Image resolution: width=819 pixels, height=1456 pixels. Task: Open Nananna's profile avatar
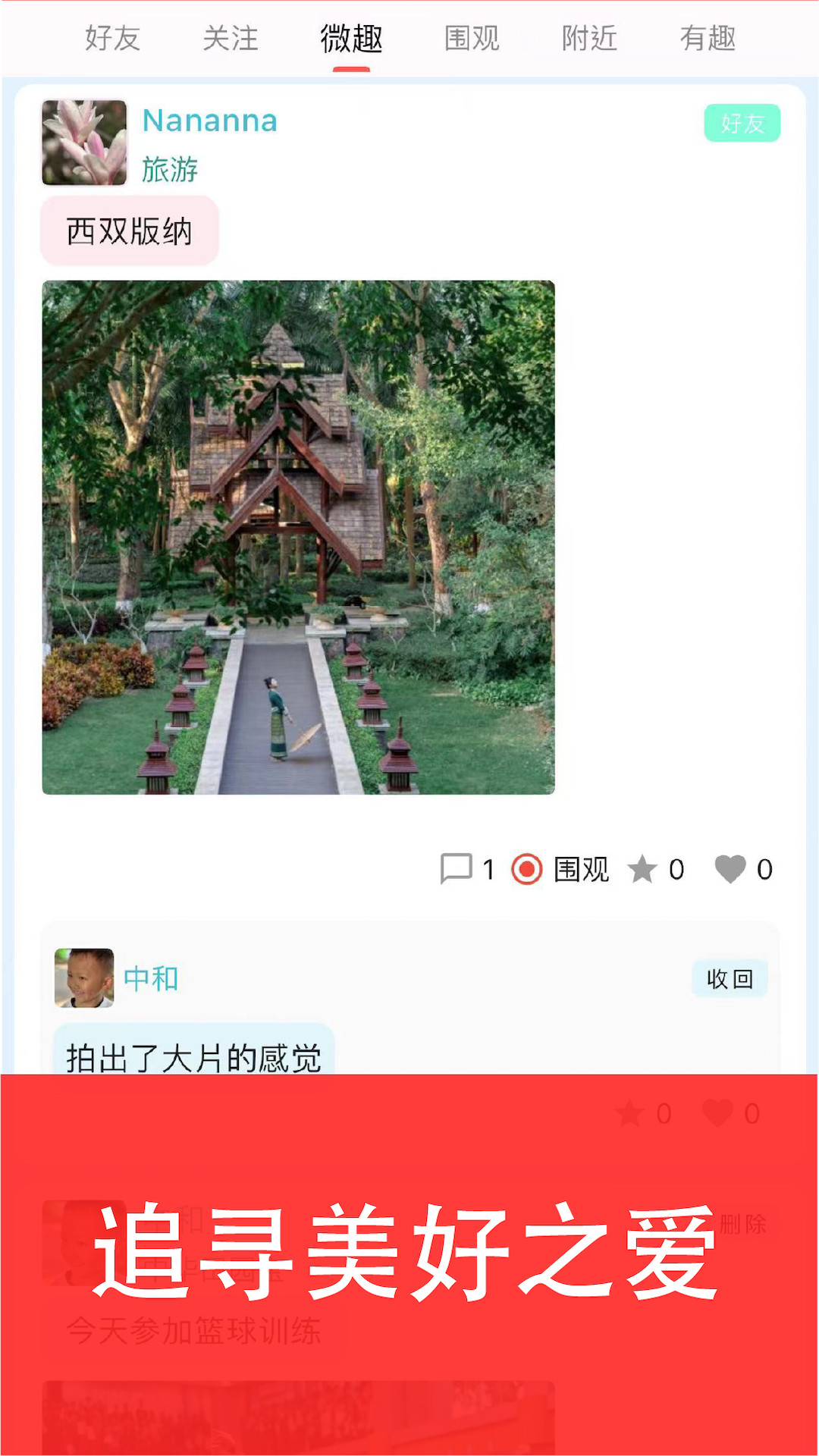[x=84, y=143]
